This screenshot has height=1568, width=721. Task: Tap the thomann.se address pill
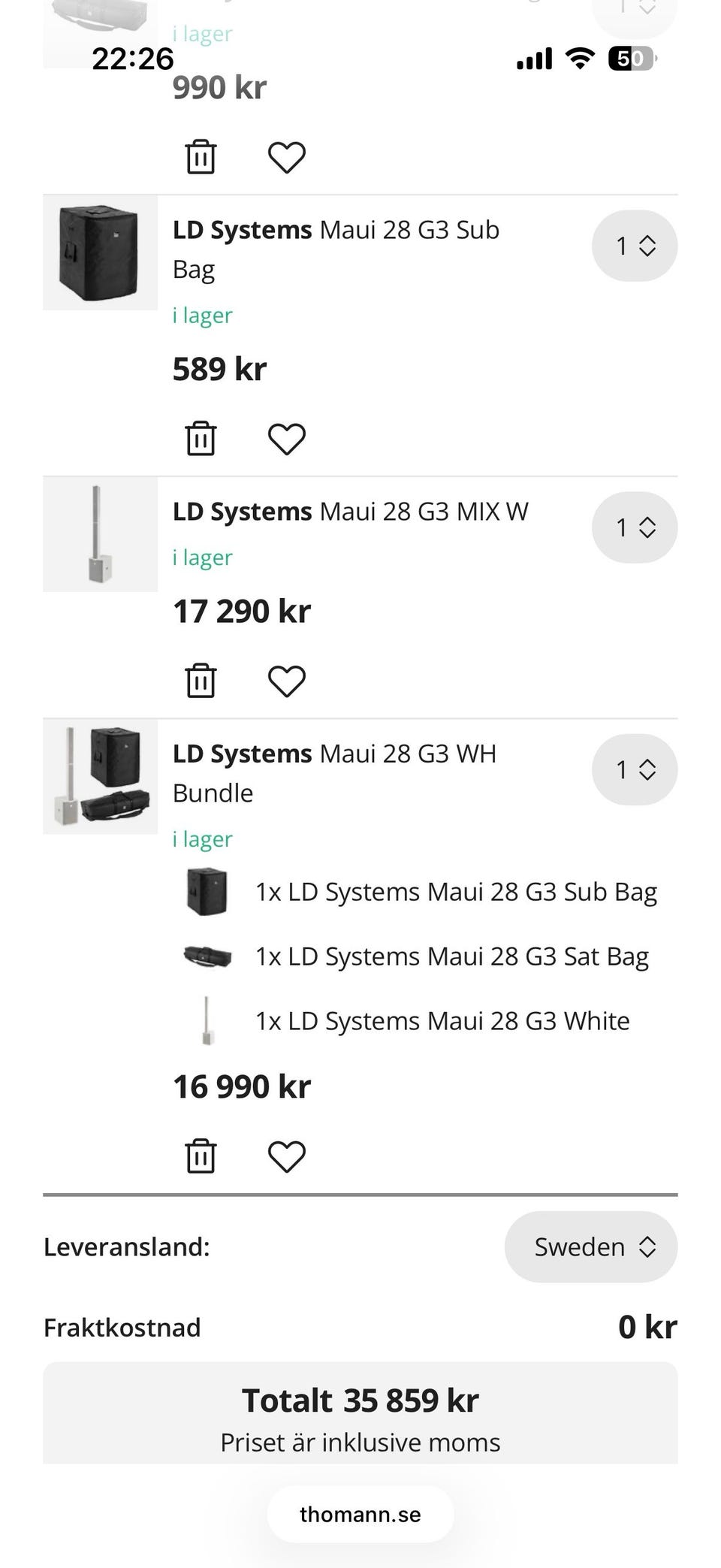360,1514
